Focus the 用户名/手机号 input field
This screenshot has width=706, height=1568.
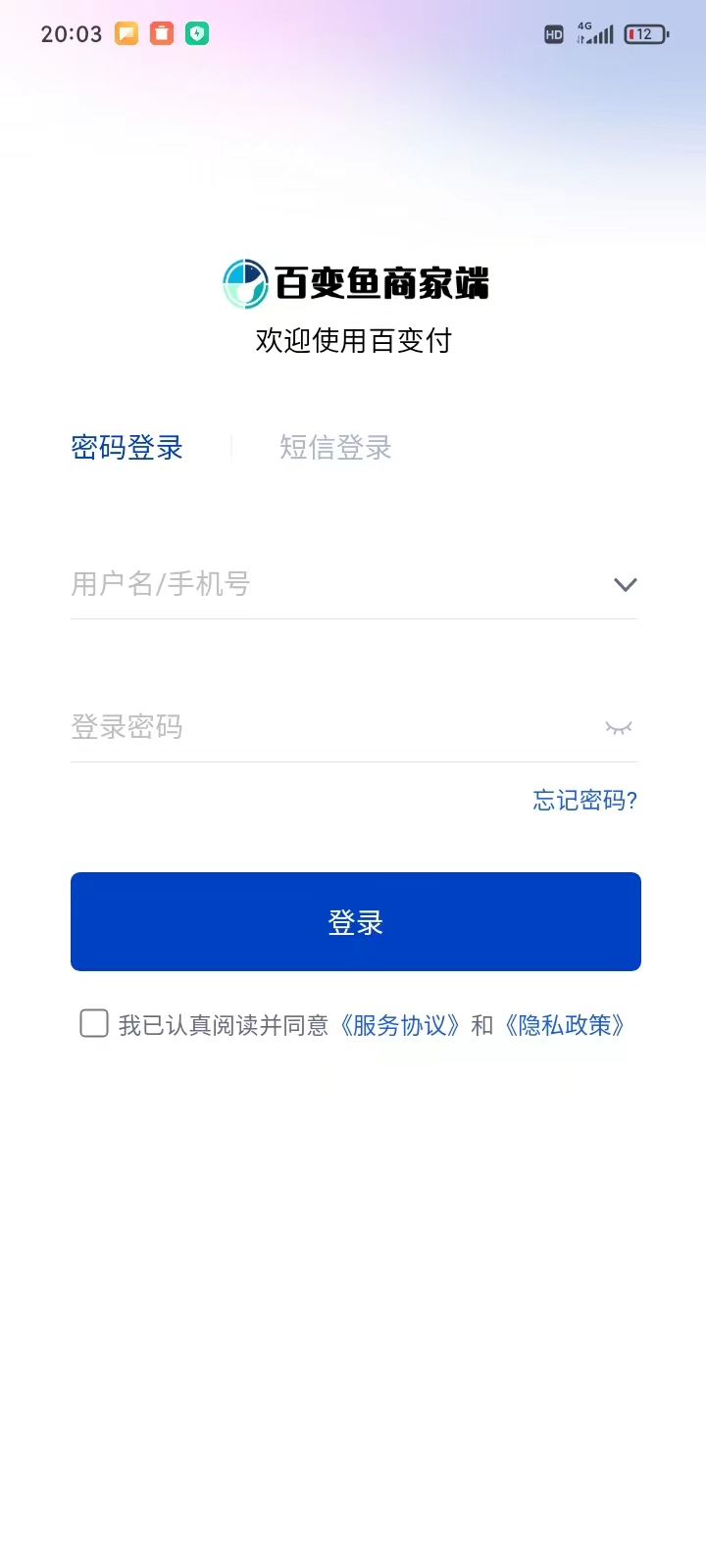click(294, 584)
